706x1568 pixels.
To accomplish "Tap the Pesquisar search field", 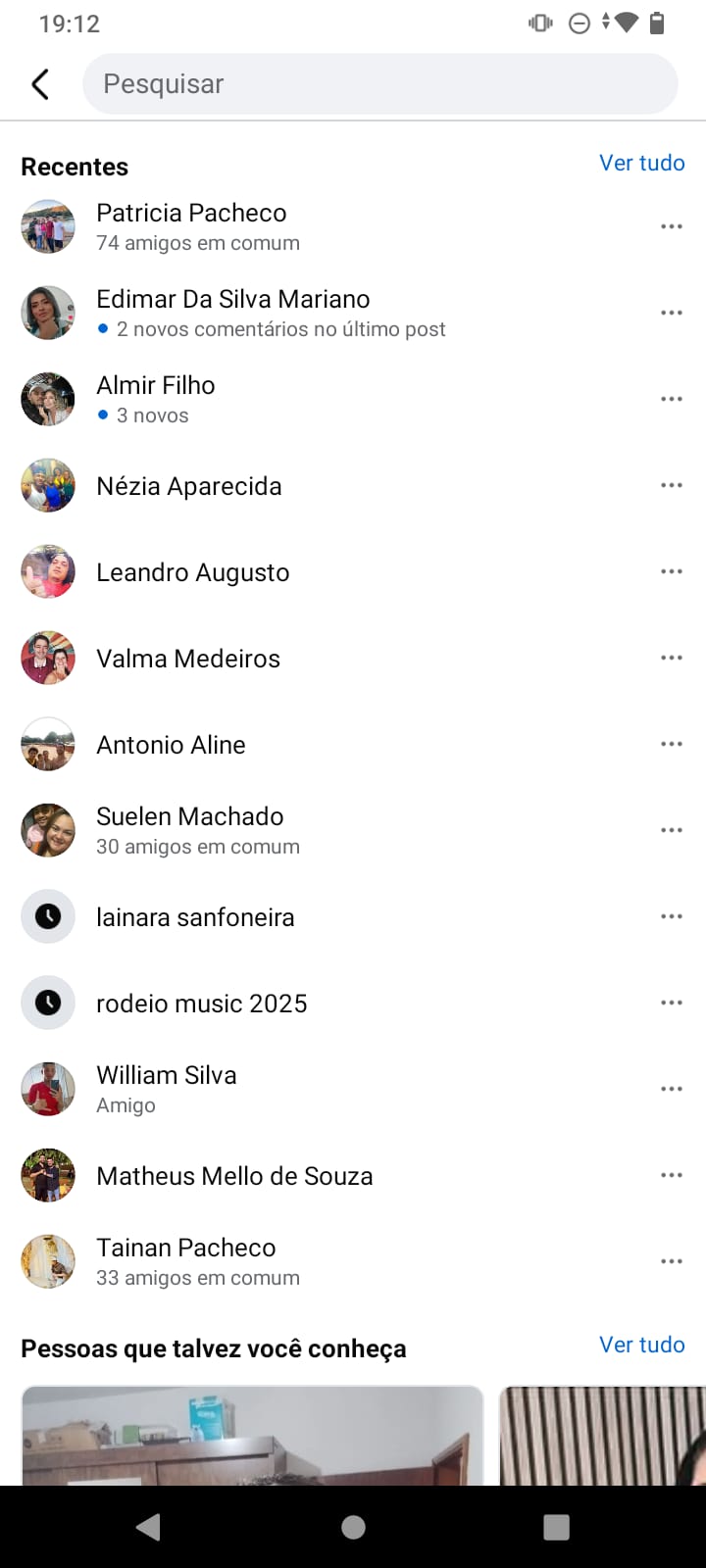I will pyautogui.click(x=380, y=84).
